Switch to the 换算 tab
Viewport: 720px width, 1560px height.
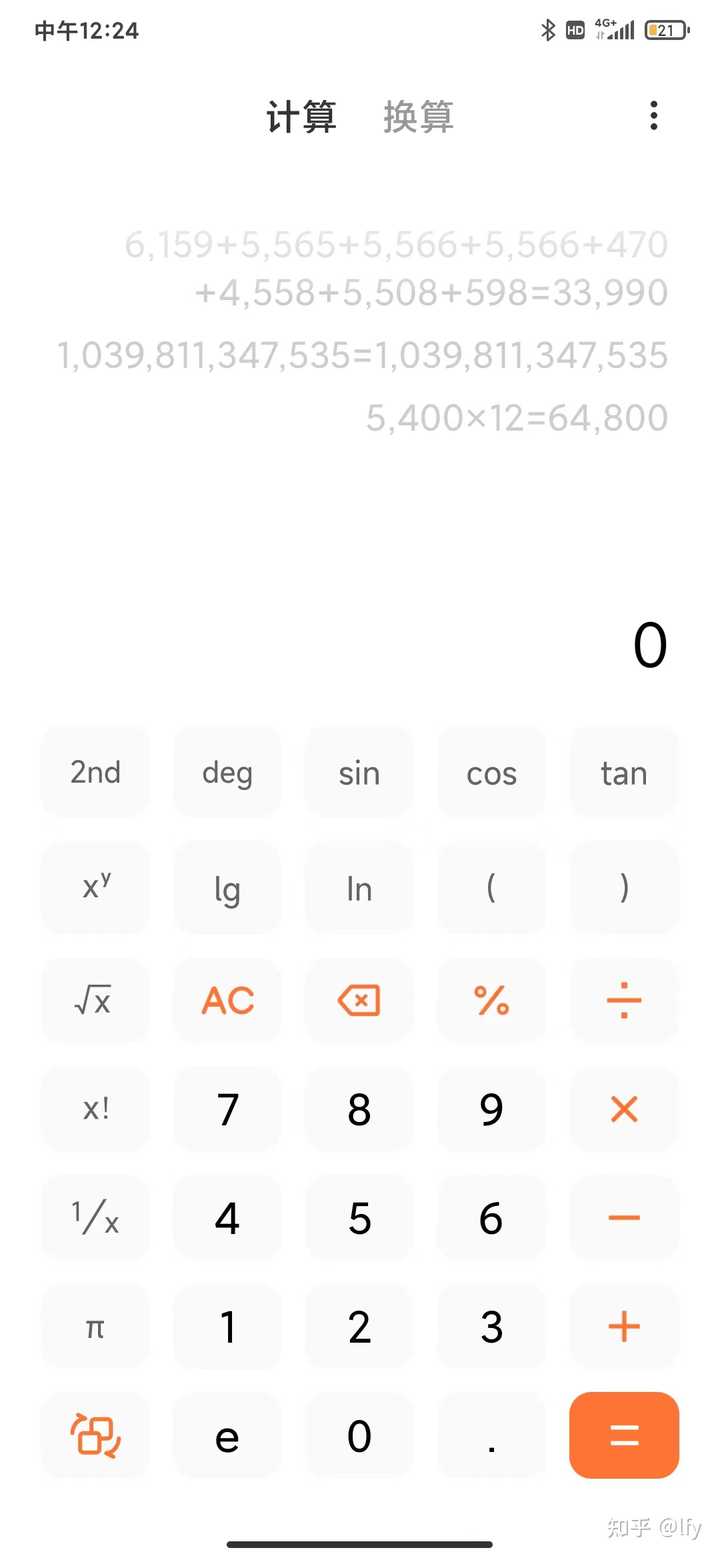(x=418, y=117)
